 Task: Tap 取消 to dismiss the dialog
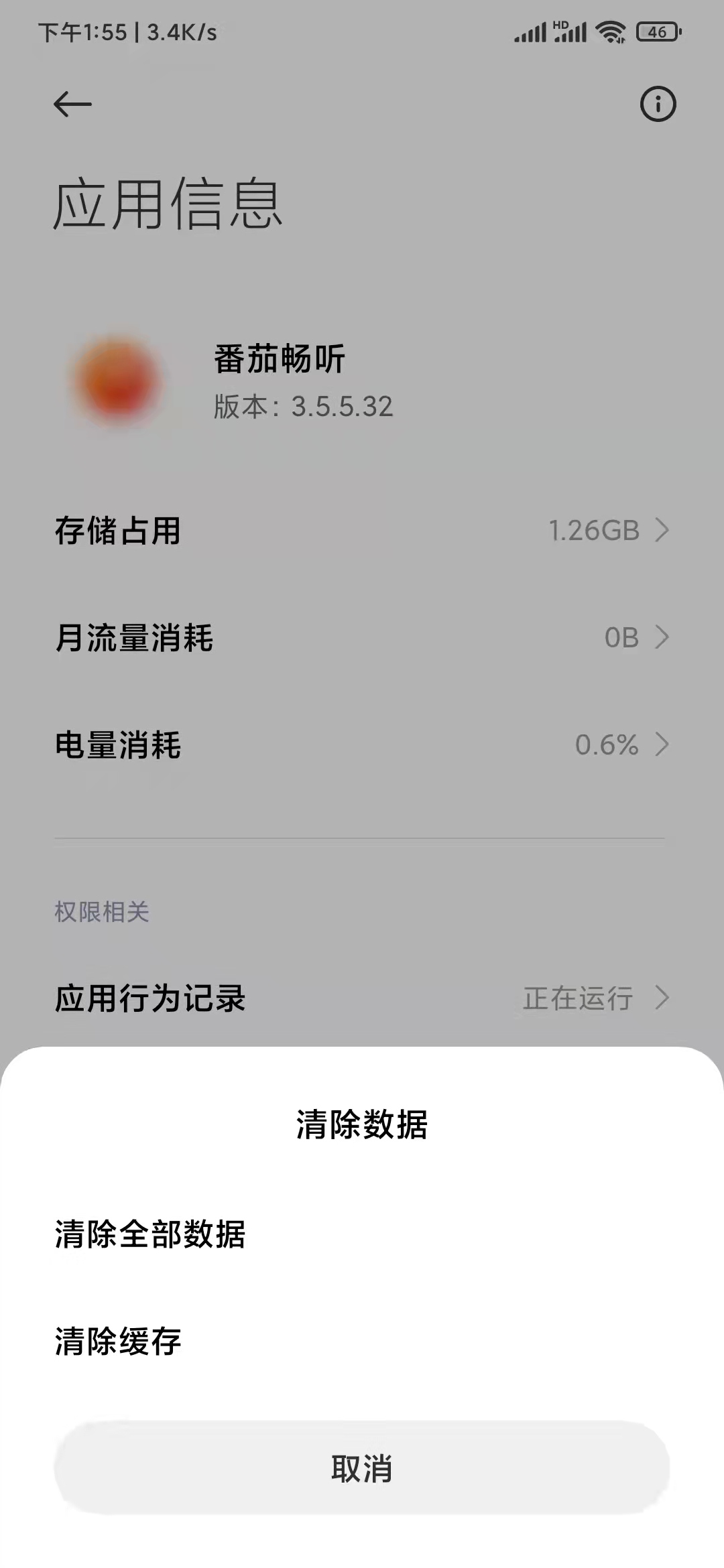[x=362, y=1469]
